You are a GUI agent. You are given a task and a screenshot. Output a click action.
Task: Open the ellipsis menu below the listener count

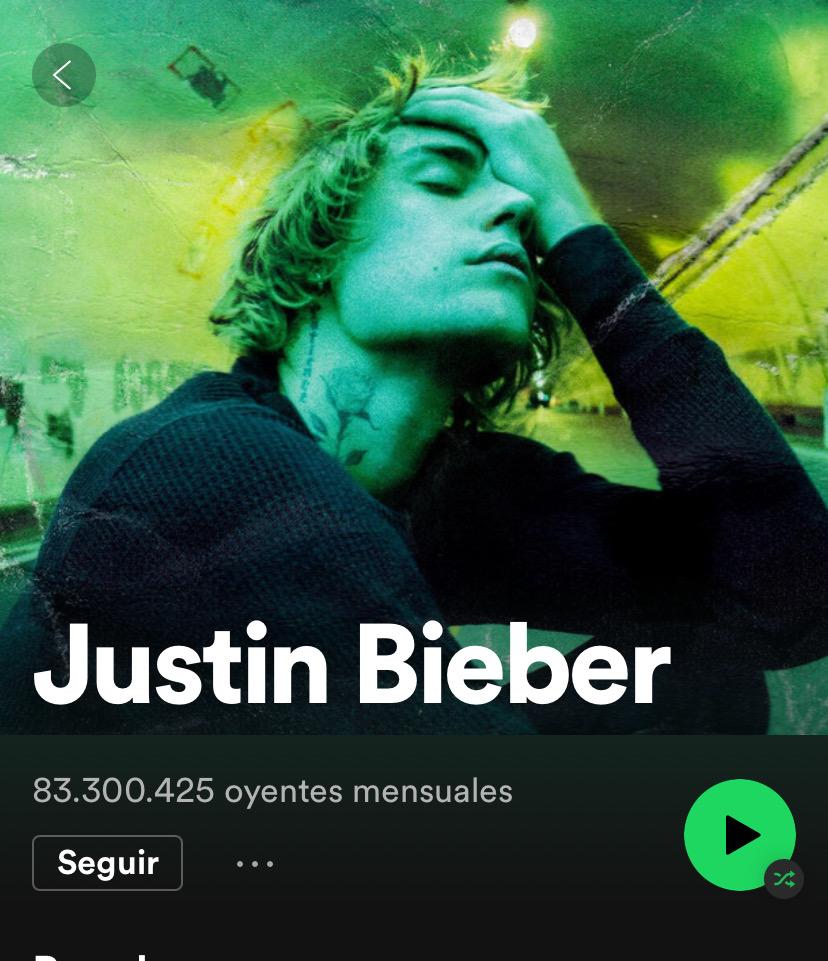255,863
